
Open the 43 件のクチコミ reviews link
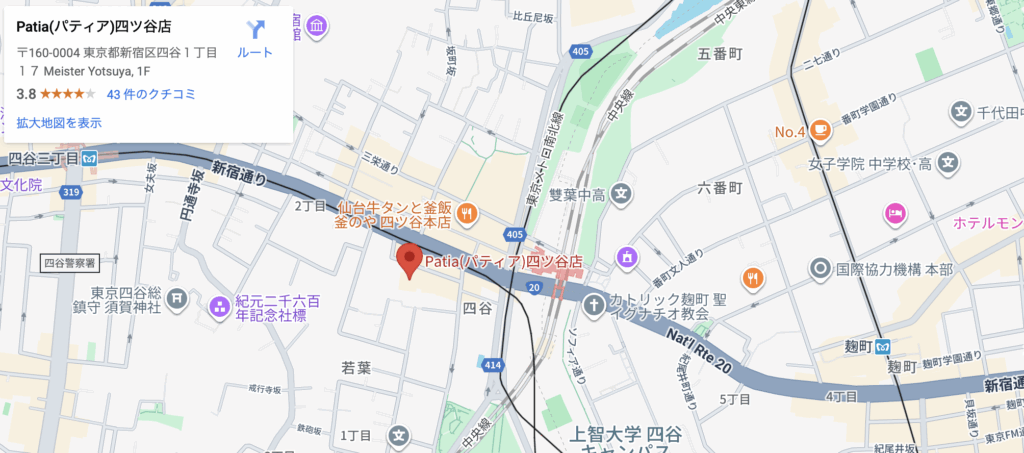pyautogui.click(x=150, y=94)
